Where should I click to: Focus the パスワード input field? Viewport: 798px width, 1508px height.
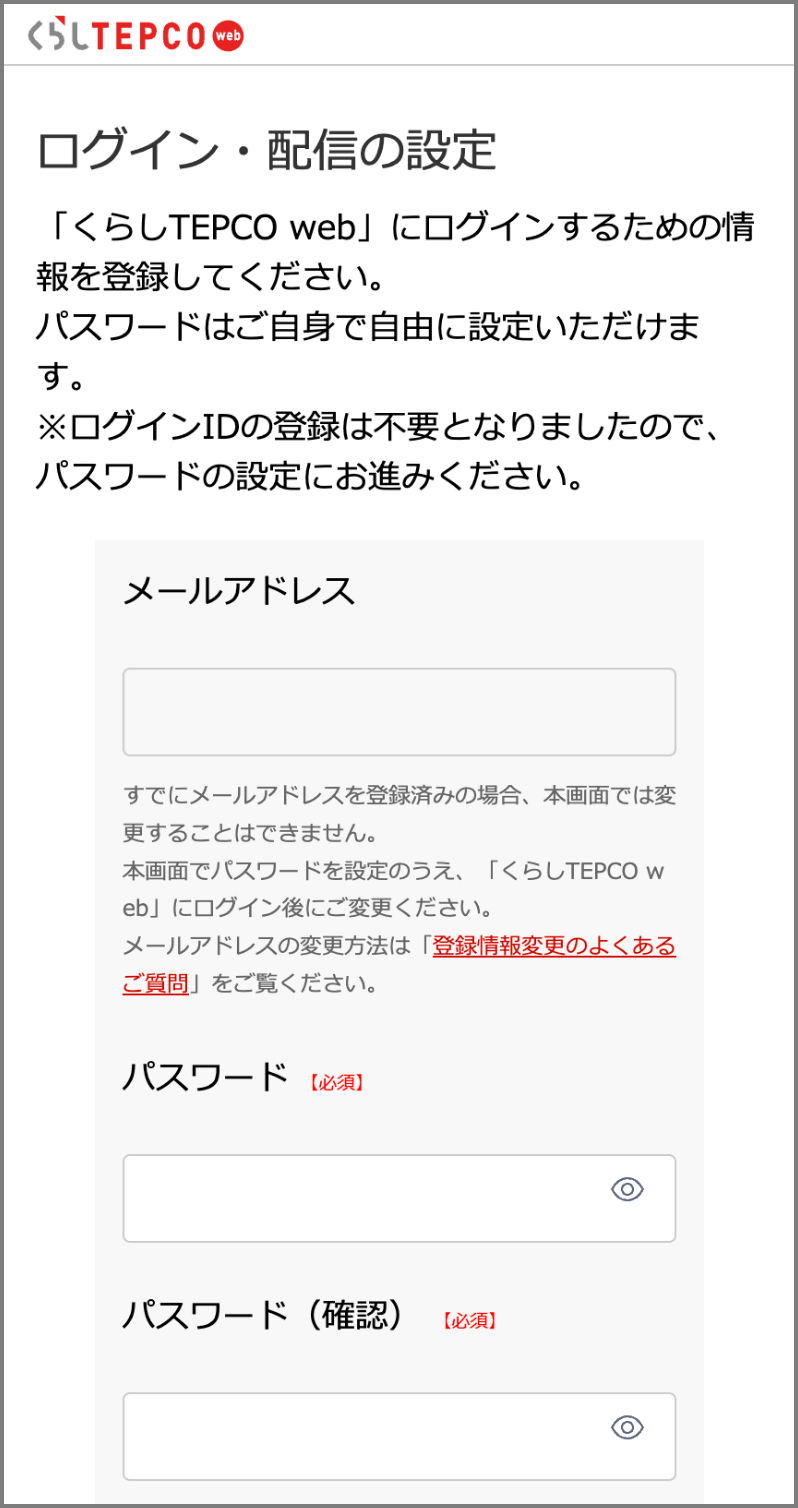point(360,1198)
